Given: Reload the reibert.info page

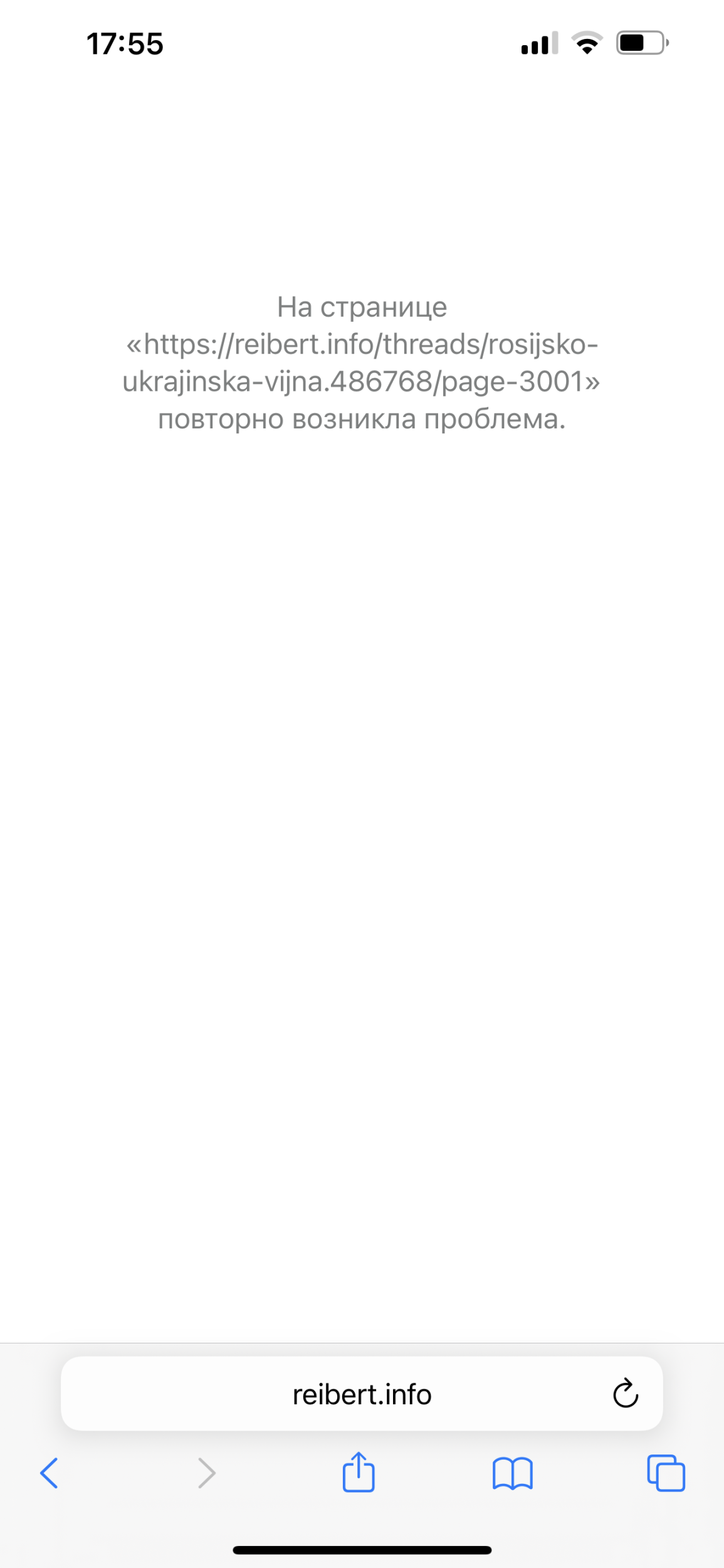Looking at the screenshot, I should [x=625, y=1394].
